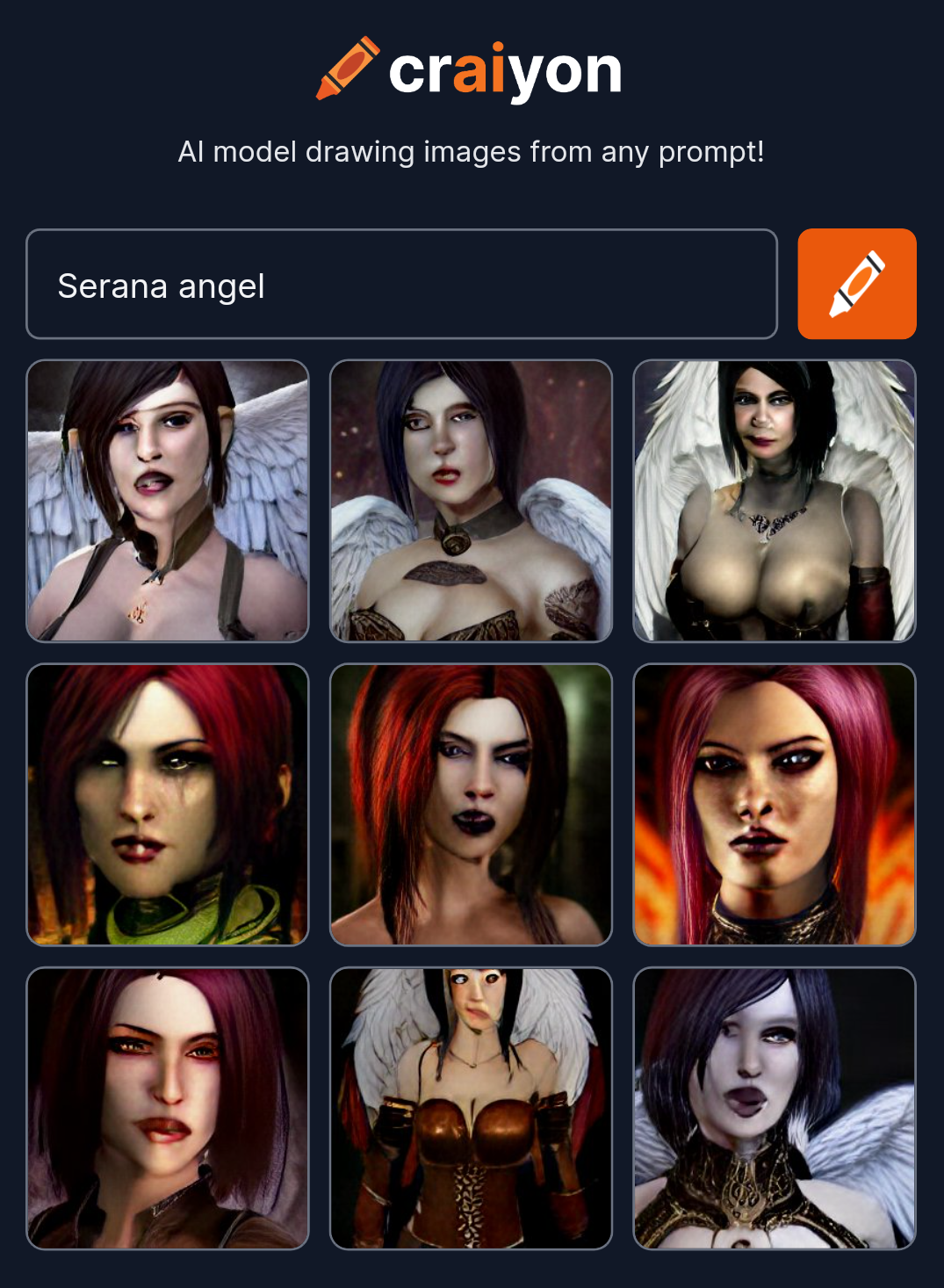Open the full-body brown corset winged image

[471, 1108]
